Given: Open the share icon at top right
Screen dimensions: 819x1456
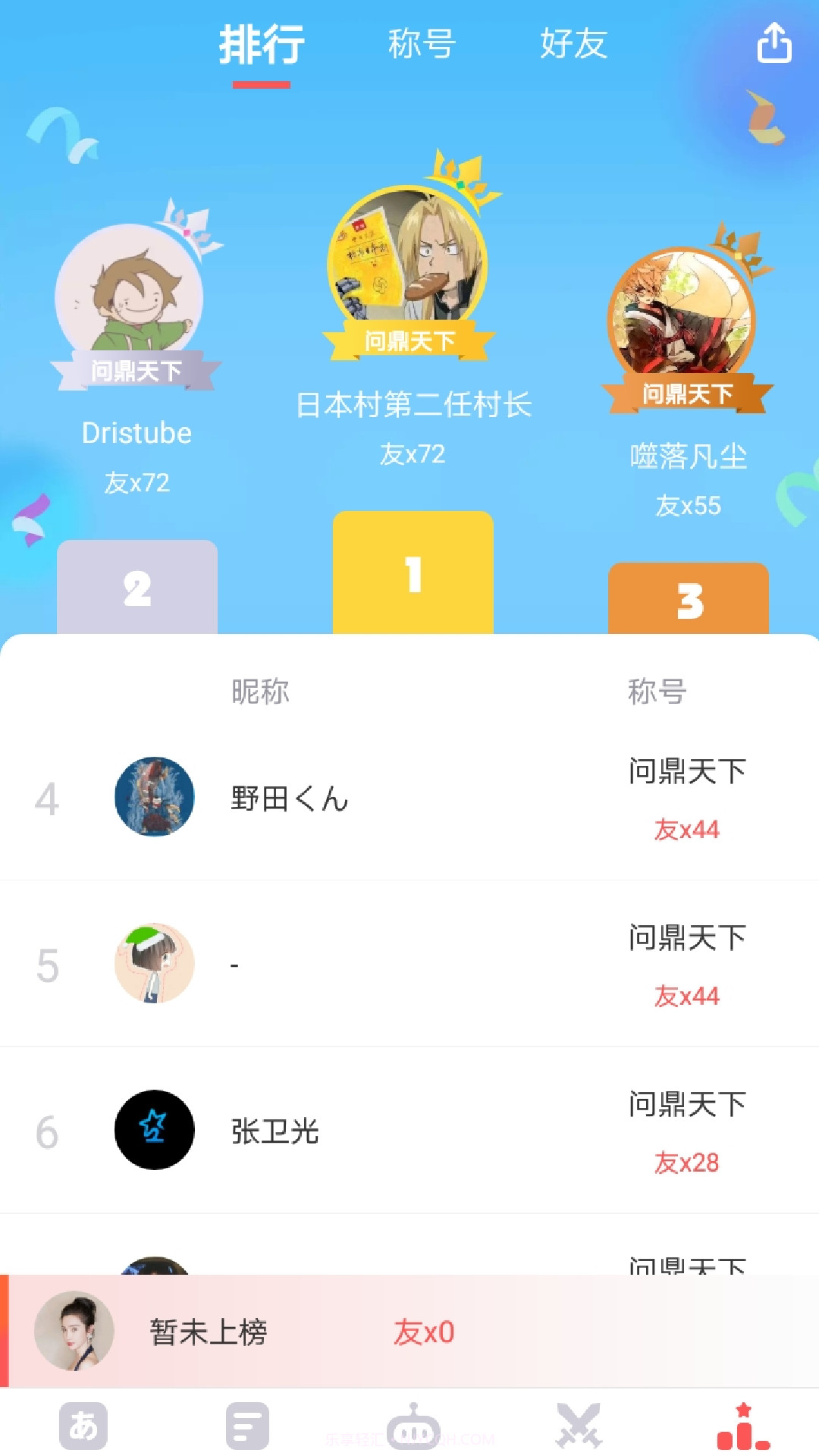Looking at the screenshot, I should click(774, 43).
